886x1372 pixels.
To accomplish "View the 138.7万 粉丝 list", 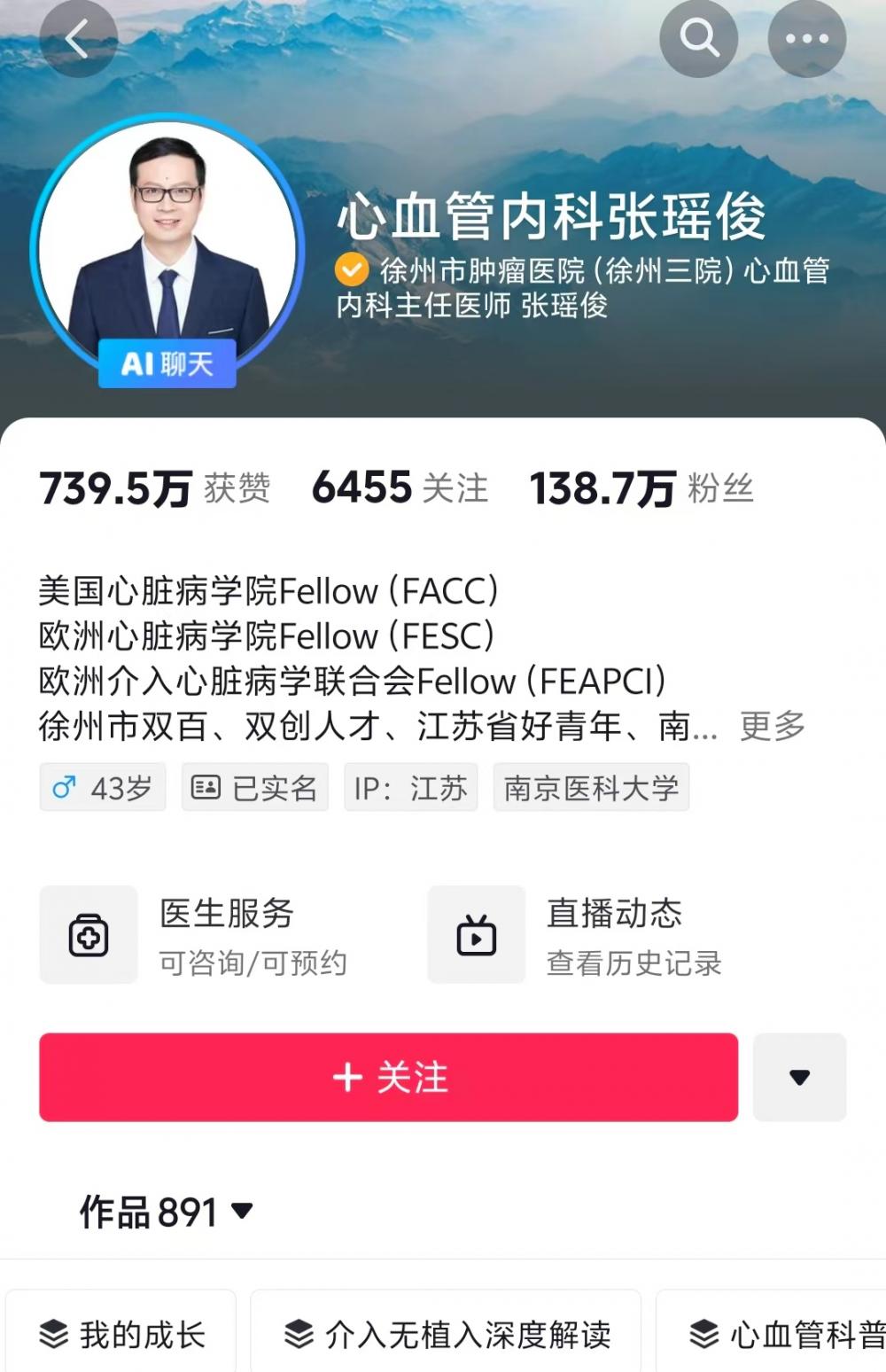I will [x=641, y=488].
